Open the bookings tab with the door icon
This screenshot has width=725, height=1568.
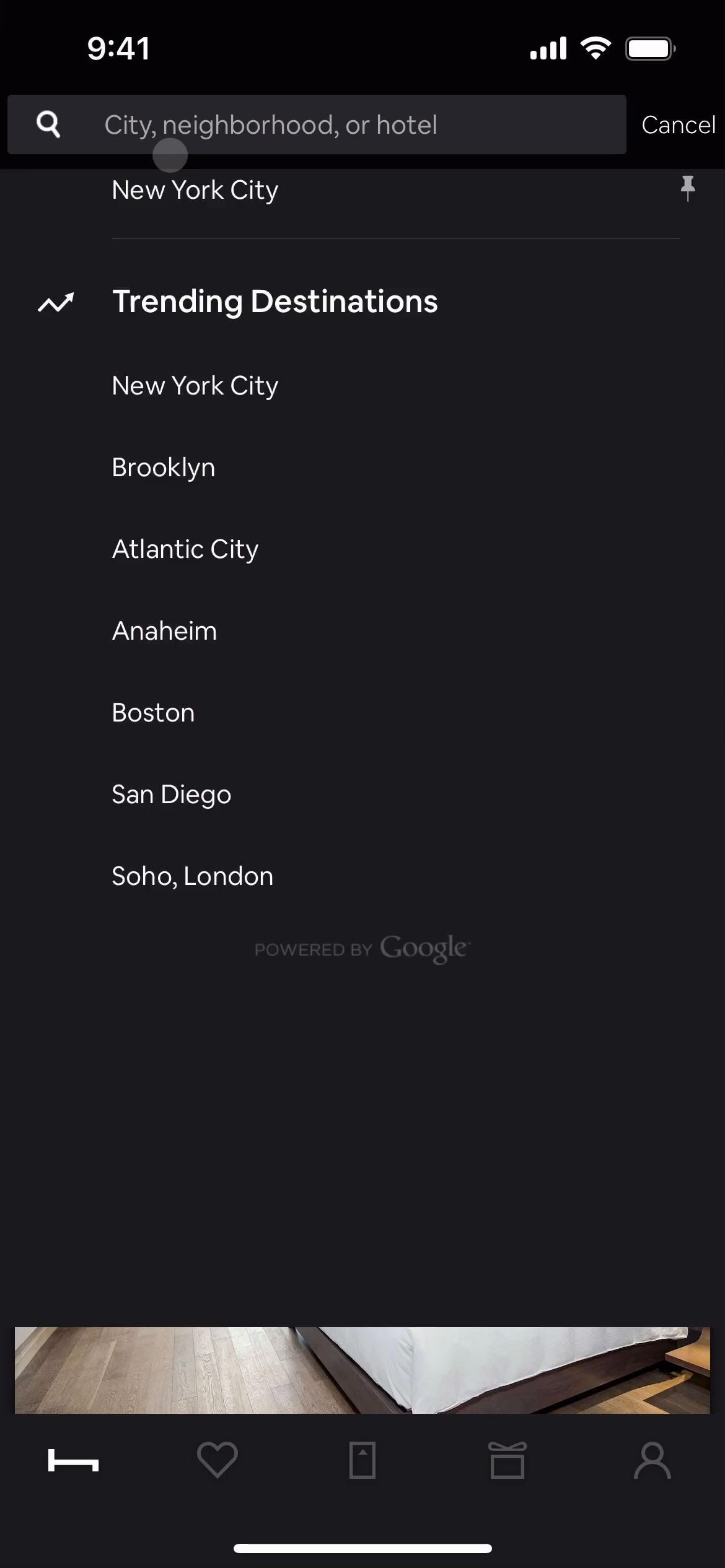pos(362,1460)
